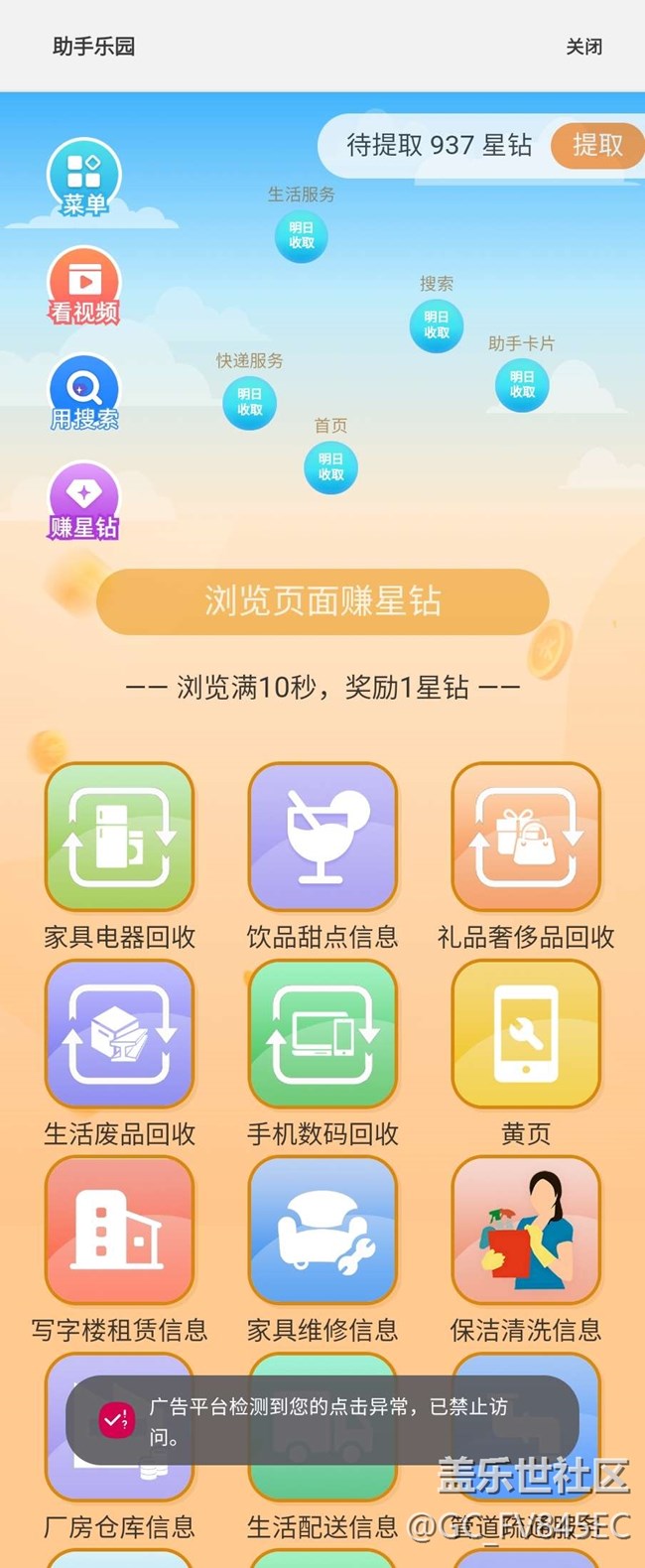
Task: Open 礼品奢侈品回收 tile
Action: point(526,839)
